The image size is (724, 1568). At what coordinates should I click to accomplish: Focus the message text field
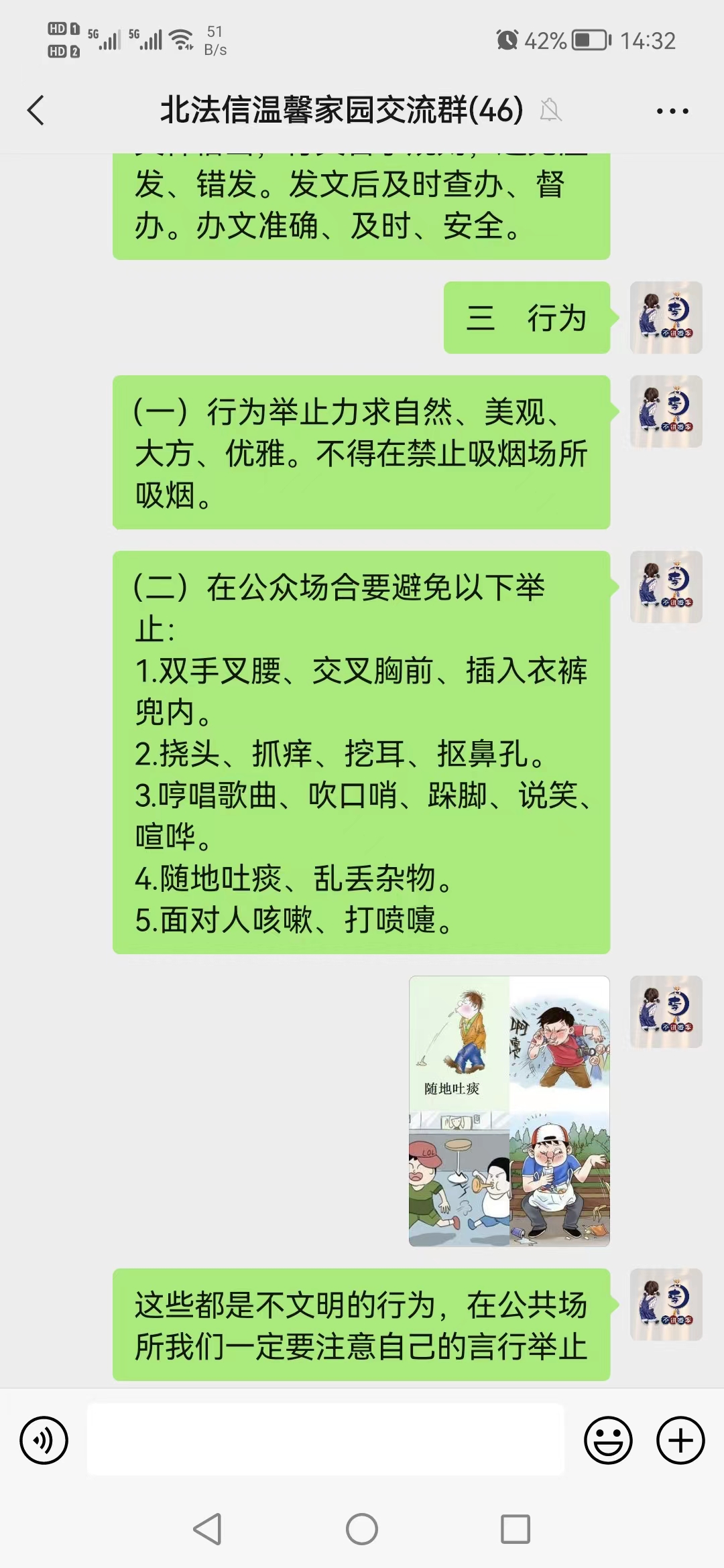pos(326,1440)
